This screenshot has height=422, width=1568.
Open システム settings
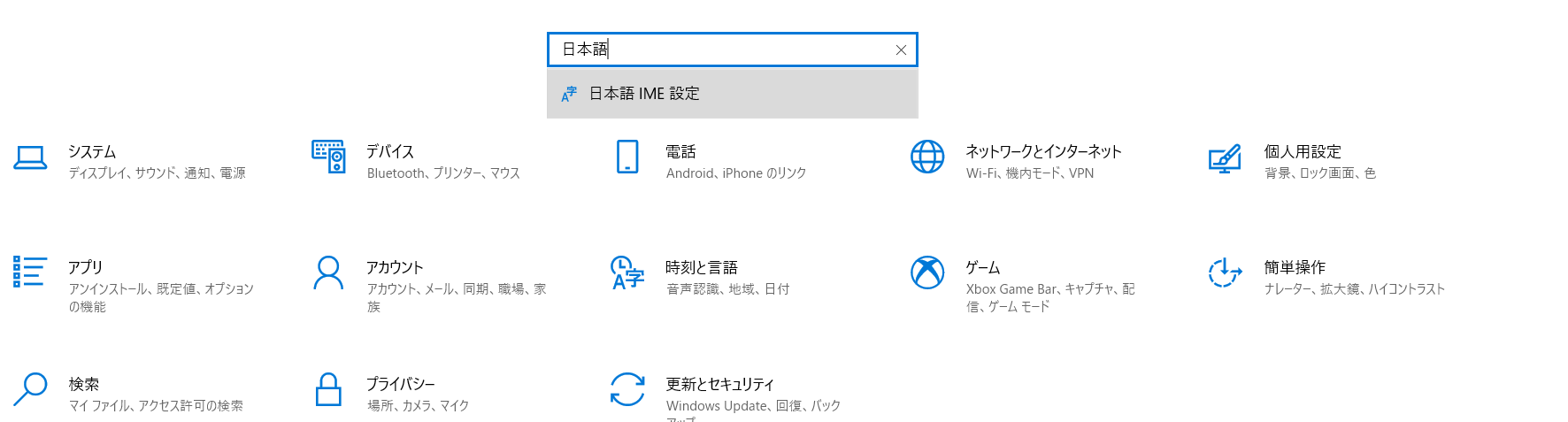[x=92, y=152]
